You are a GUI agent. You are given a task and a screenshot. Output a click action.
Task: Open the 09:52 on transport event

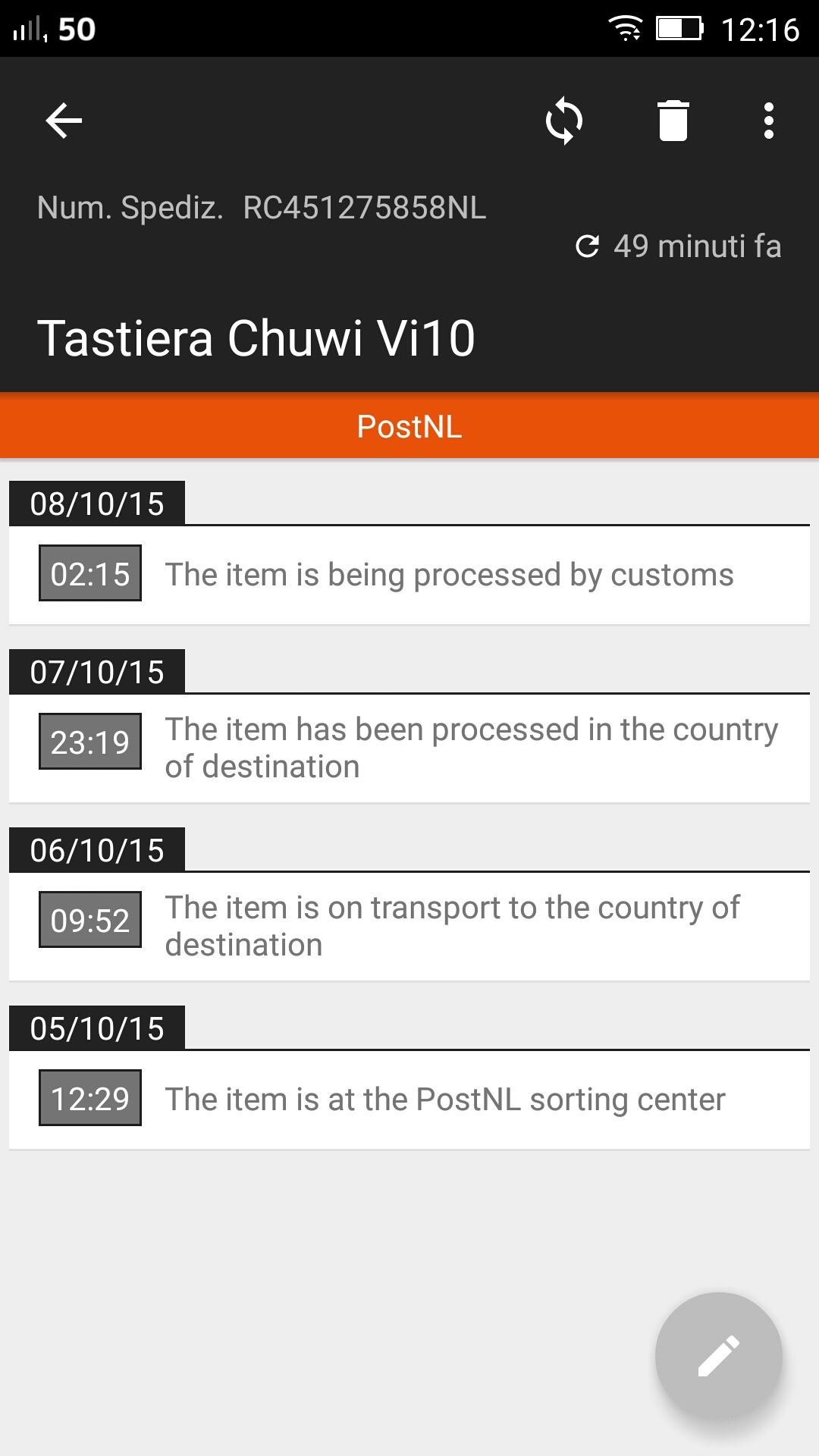click(409, 926)
